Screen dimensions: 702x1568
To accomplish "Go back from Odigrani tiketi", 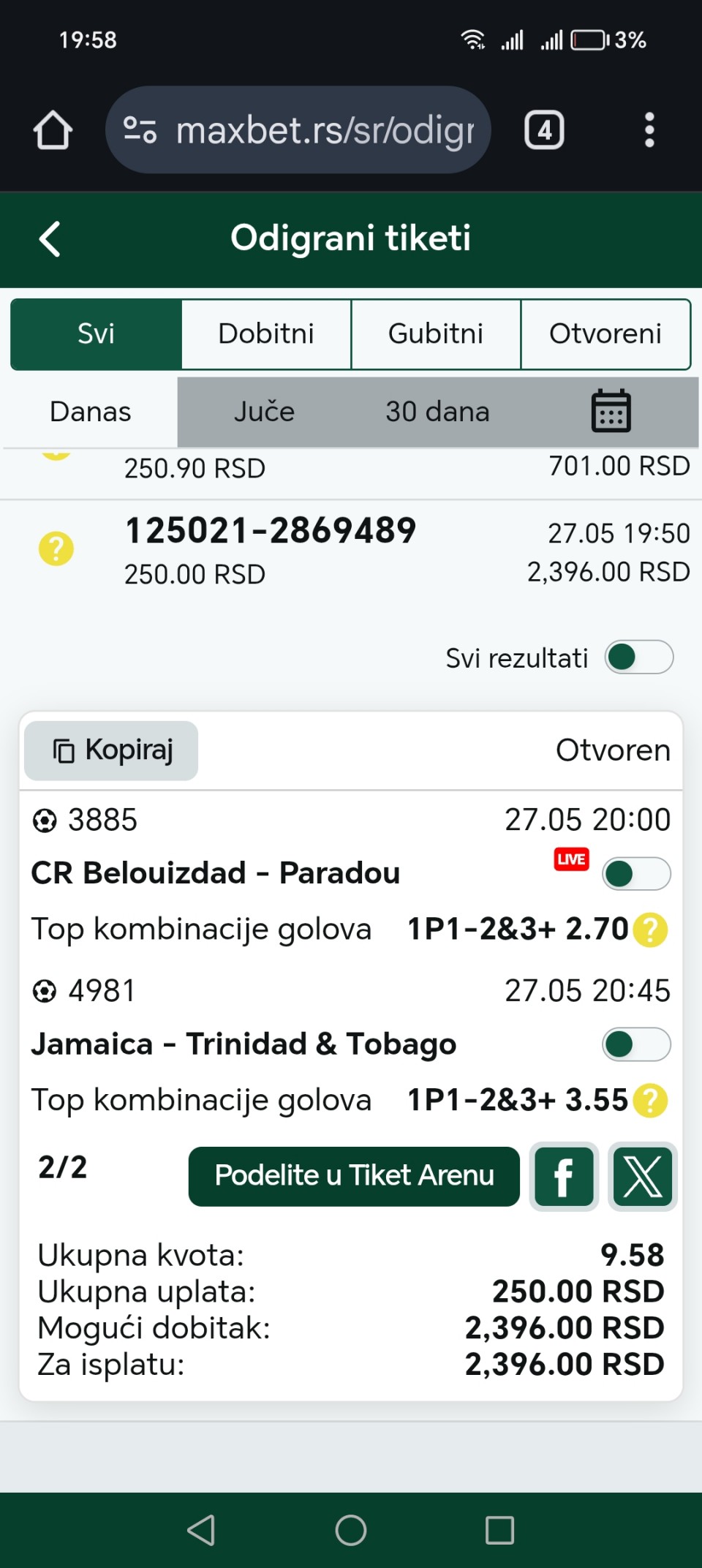I will tap(50, 239).
